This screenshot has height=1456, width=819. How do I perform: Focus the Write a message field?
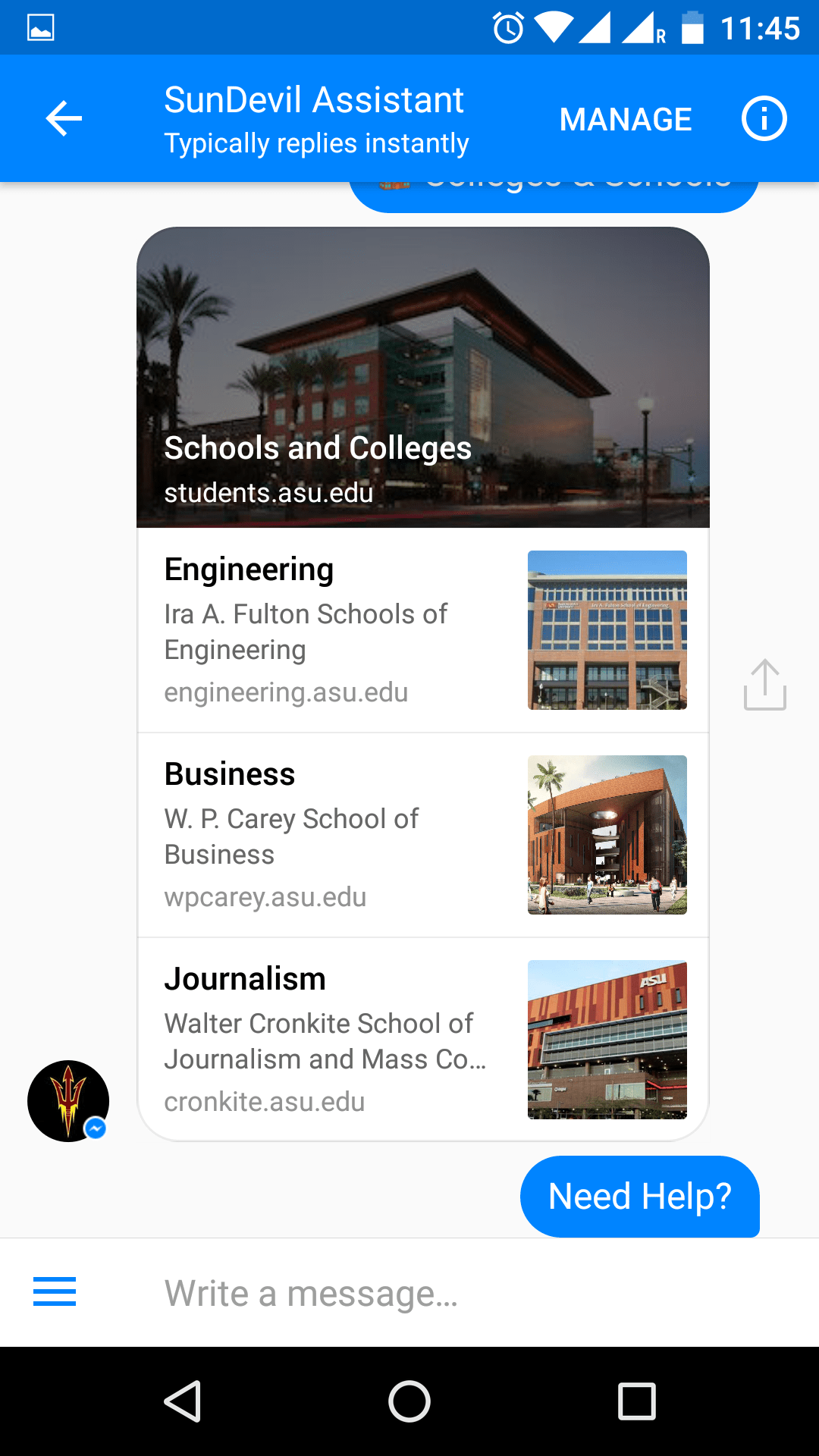455,1293
